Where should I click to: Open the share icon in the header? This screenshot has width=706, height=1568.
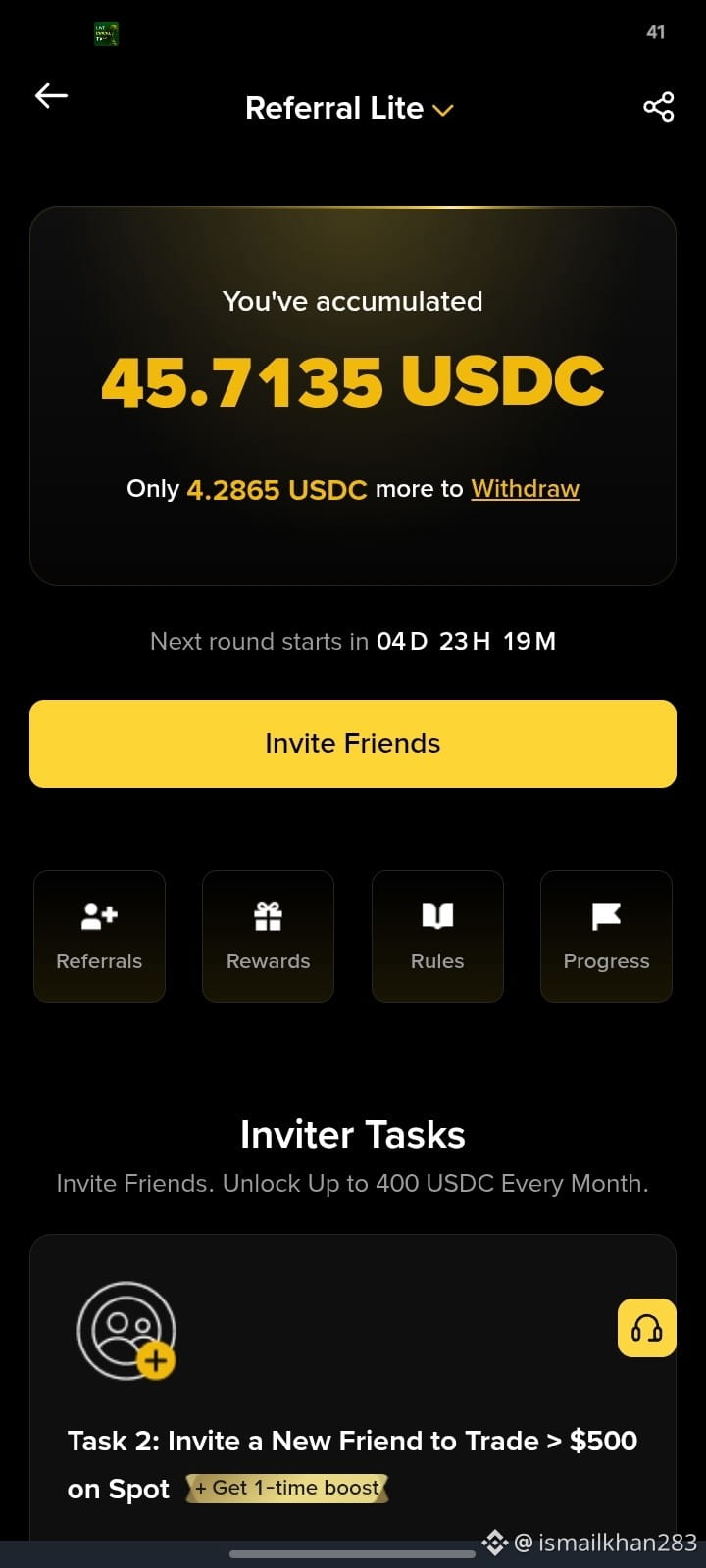coord(658,107)
